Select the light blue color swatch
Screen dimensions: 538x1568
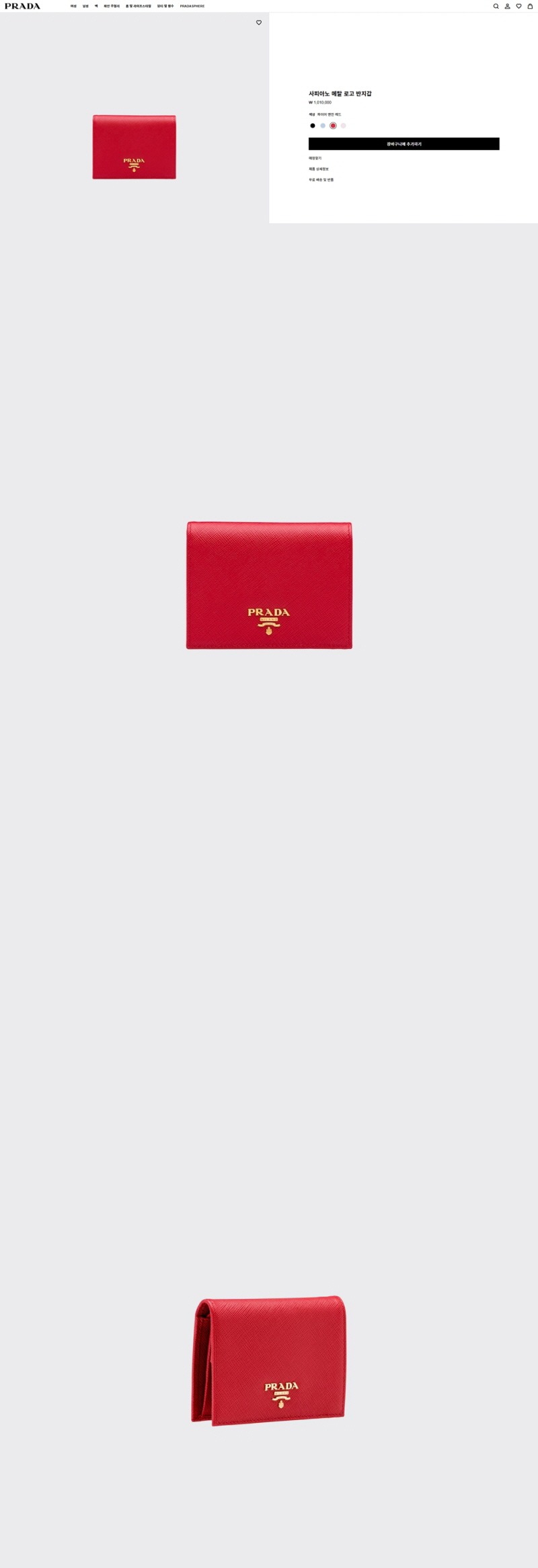(x=323, y=126)
